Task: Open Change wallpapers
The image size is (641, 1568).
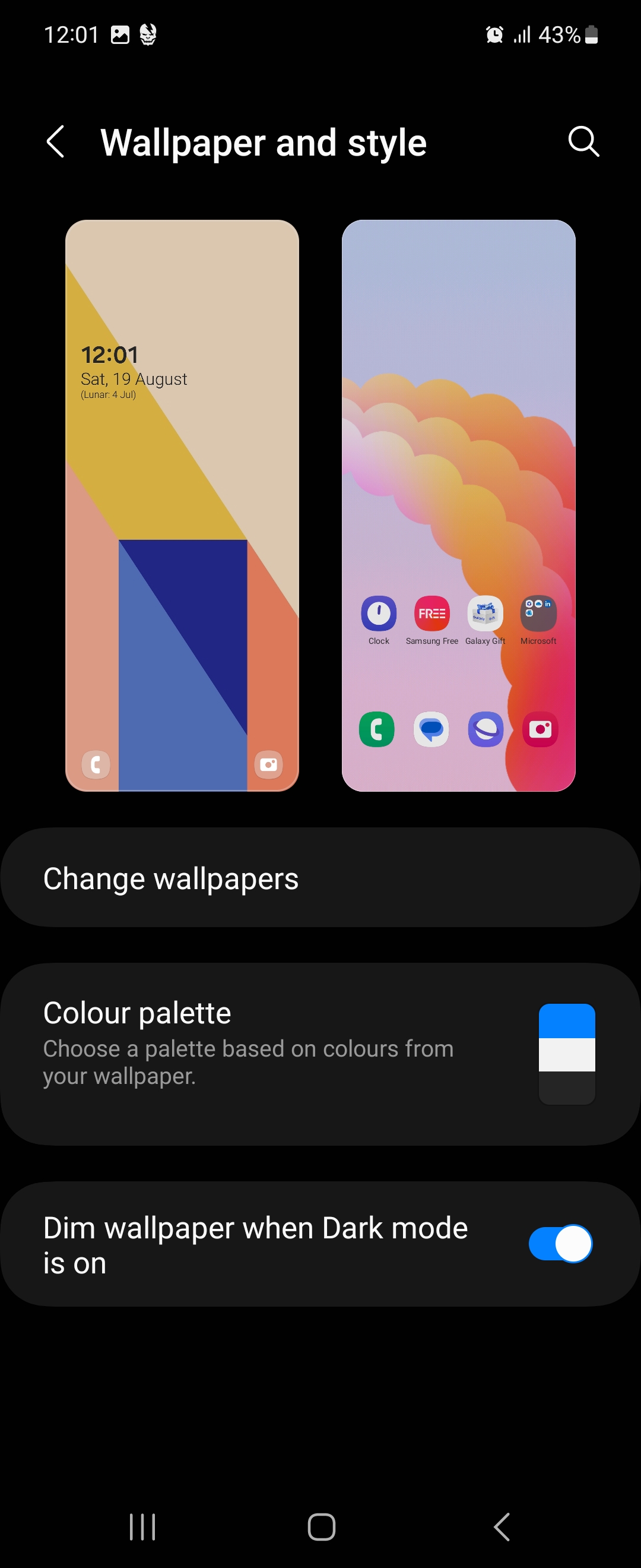Action: pyautogui.click(x=320, y=878)
